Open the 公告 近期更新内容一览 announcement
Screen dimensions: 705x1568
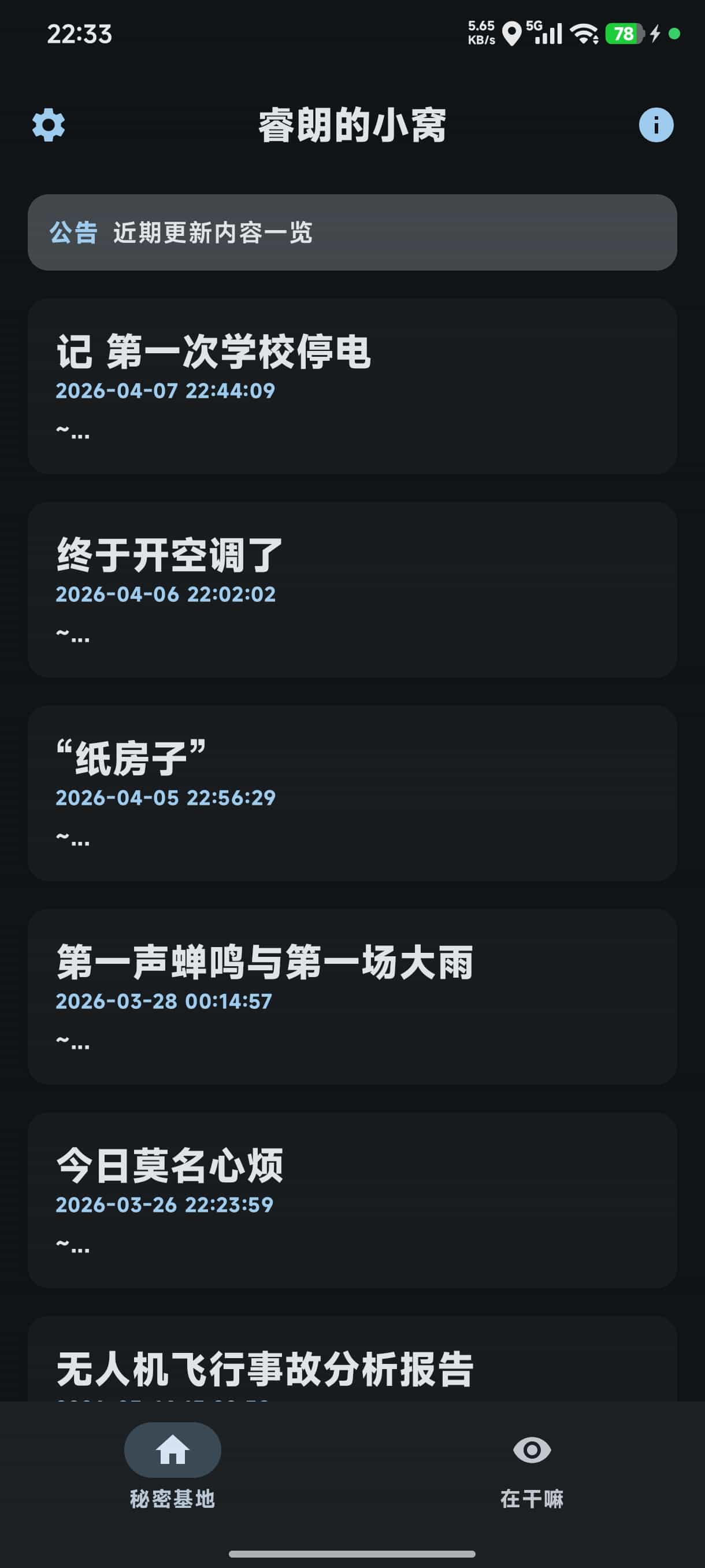pyautogui.click(x=352, y=232)
